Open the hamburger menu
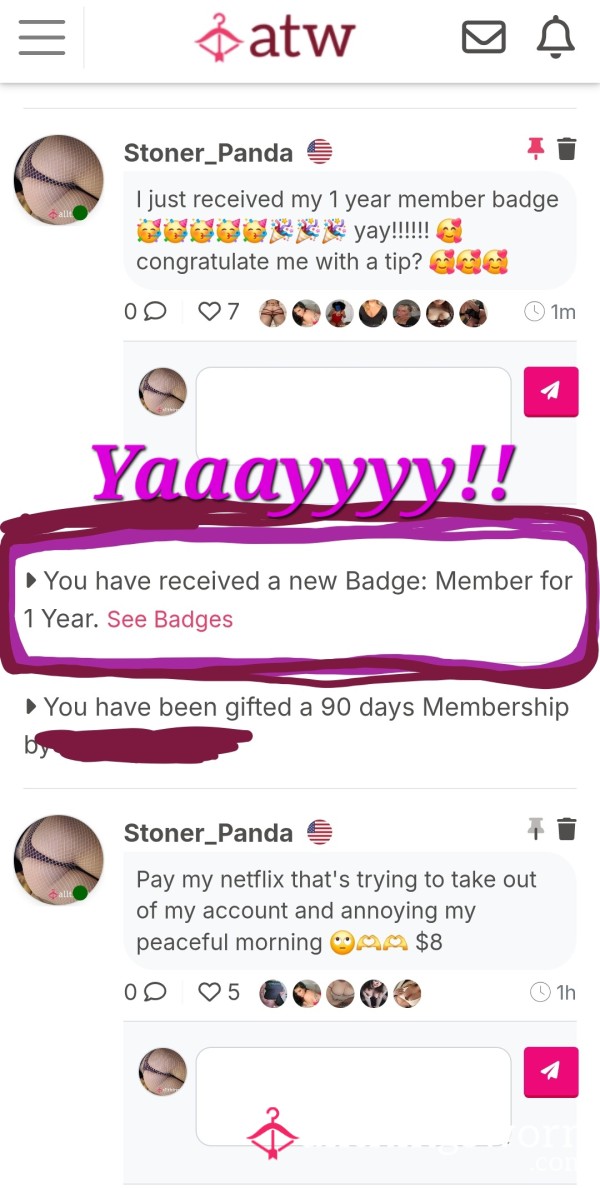 pos(42,37)
